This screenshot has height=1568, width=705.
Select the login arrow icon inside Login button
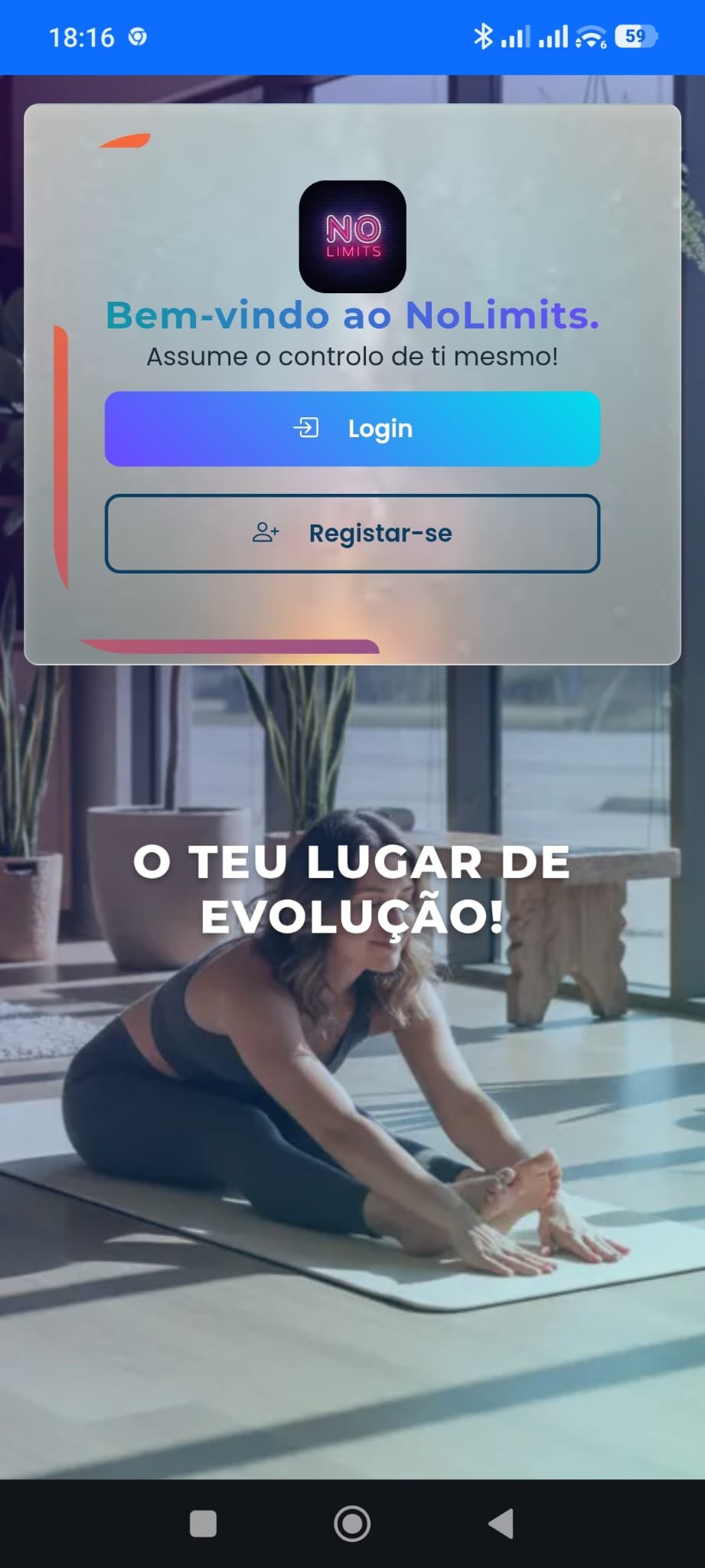coord(307,428)
